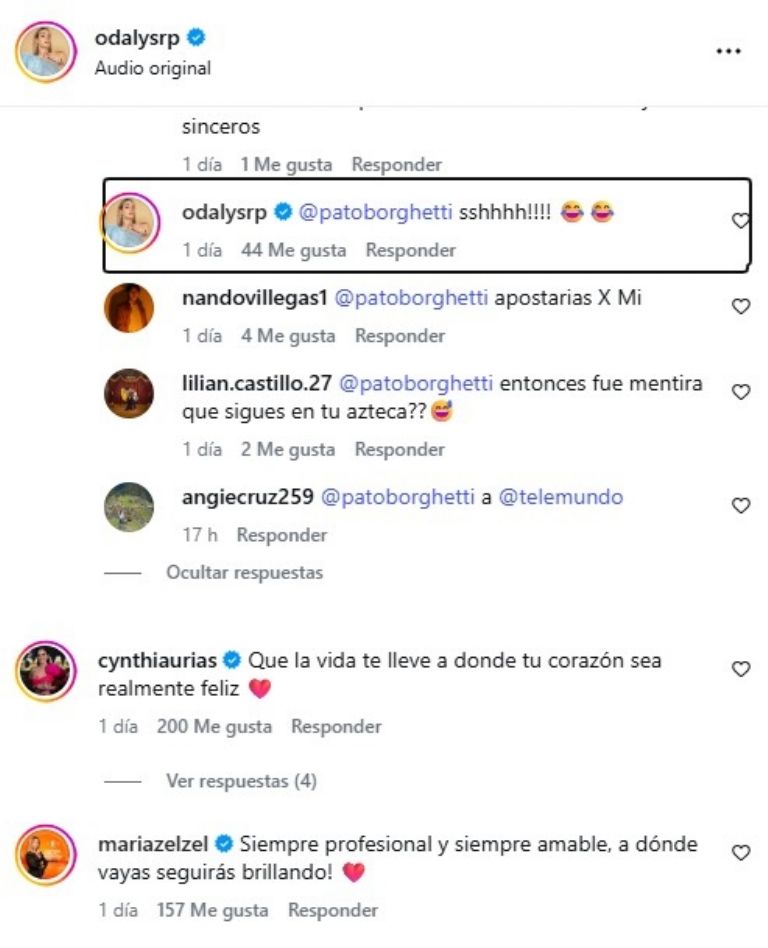Open mariazelzel's profile picture

coord(46,855)
